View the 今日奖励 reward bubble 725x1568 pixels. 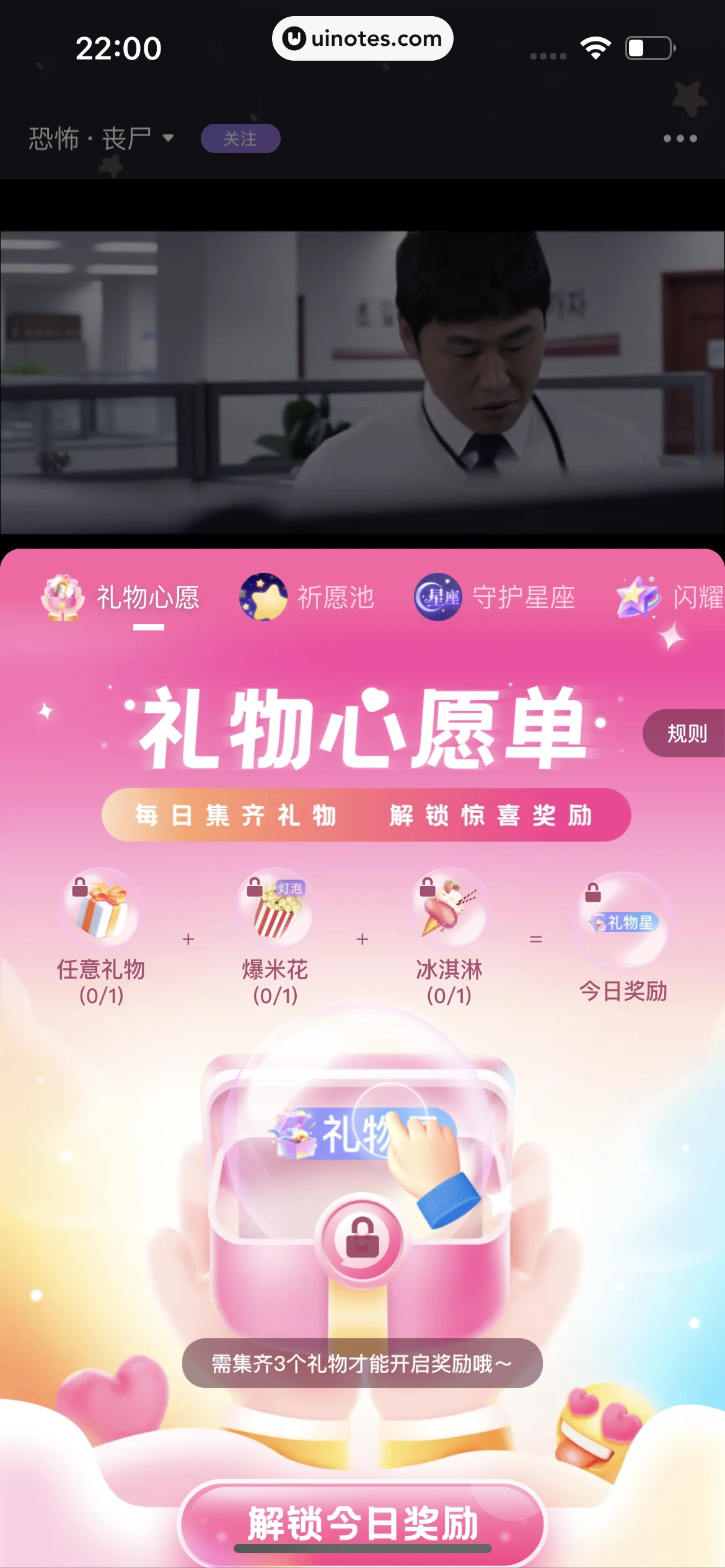623,921
